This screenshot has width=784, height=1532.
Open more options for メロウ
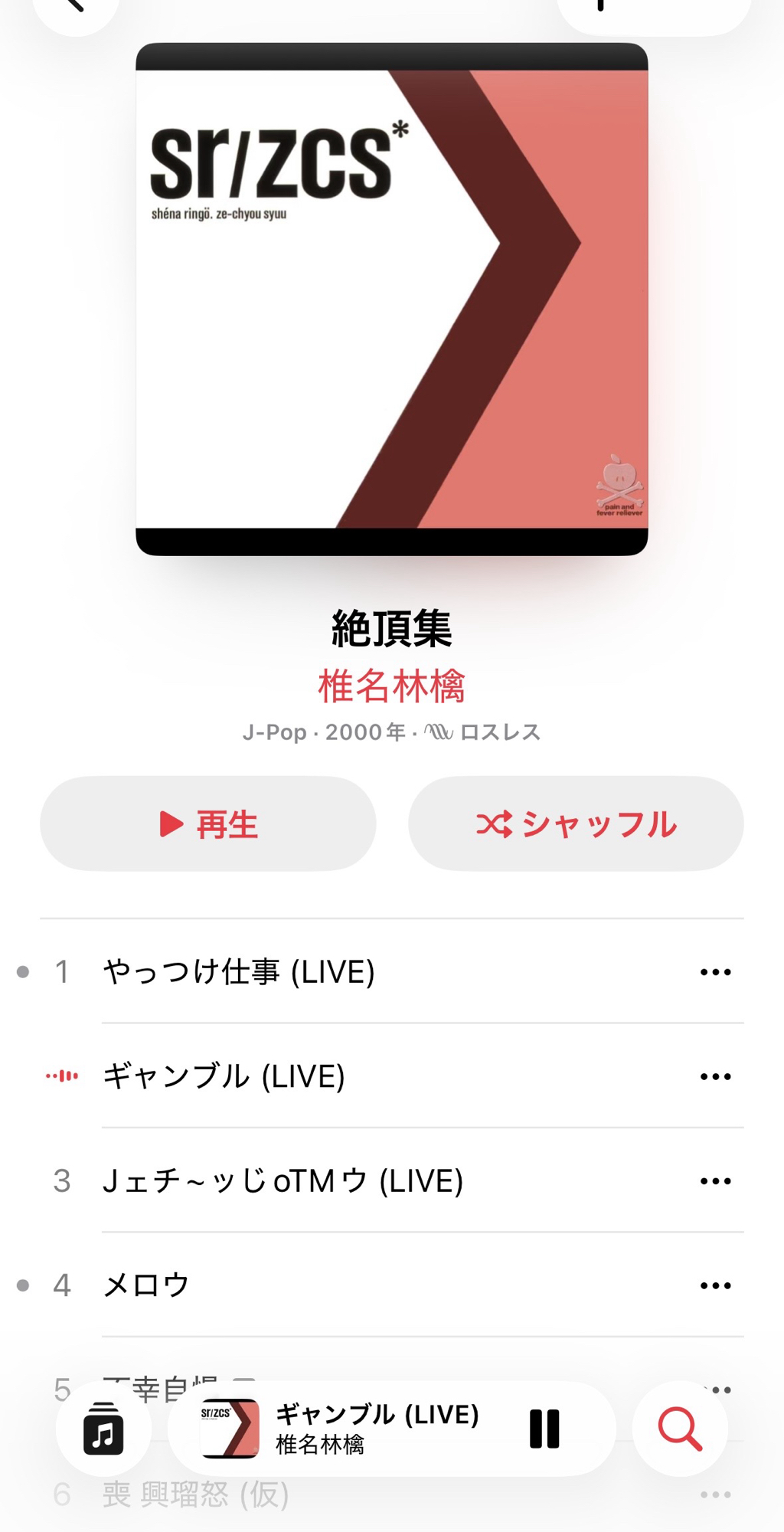(715, 1285)
